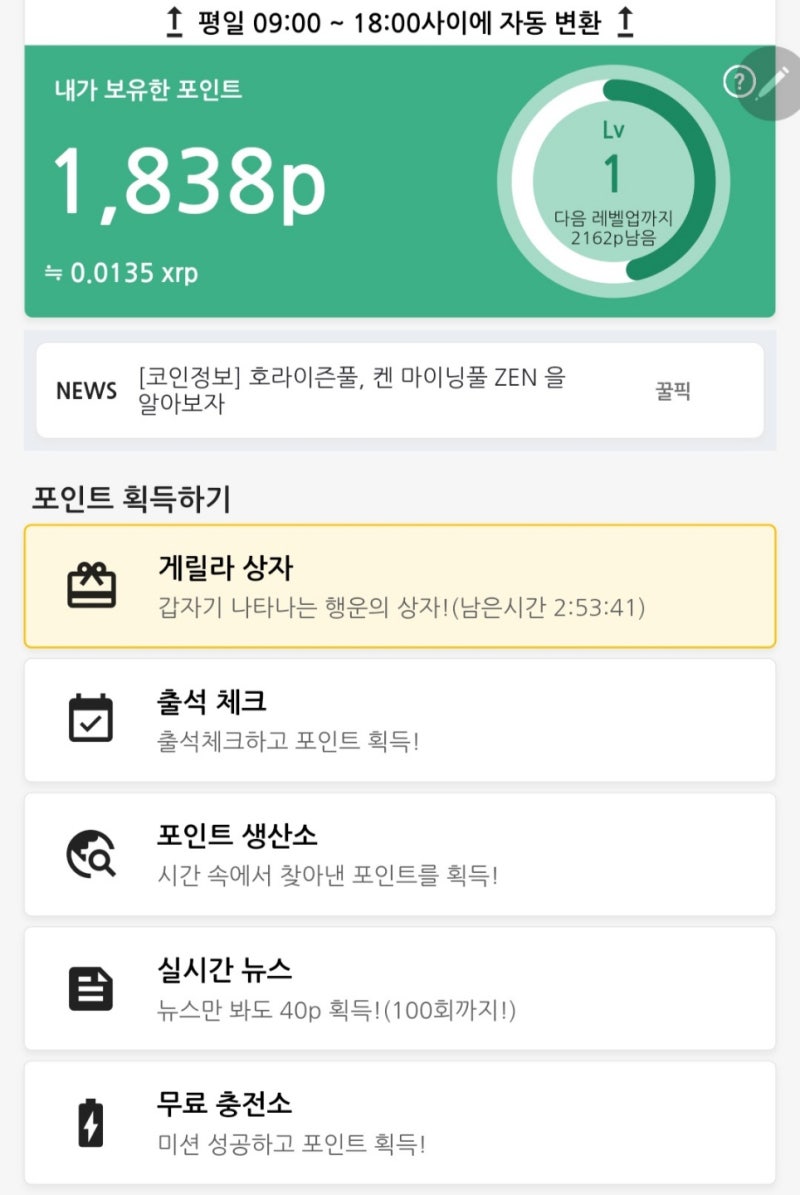Open 실시간 뉴스 to earn 40p

(x=400, y=986)
